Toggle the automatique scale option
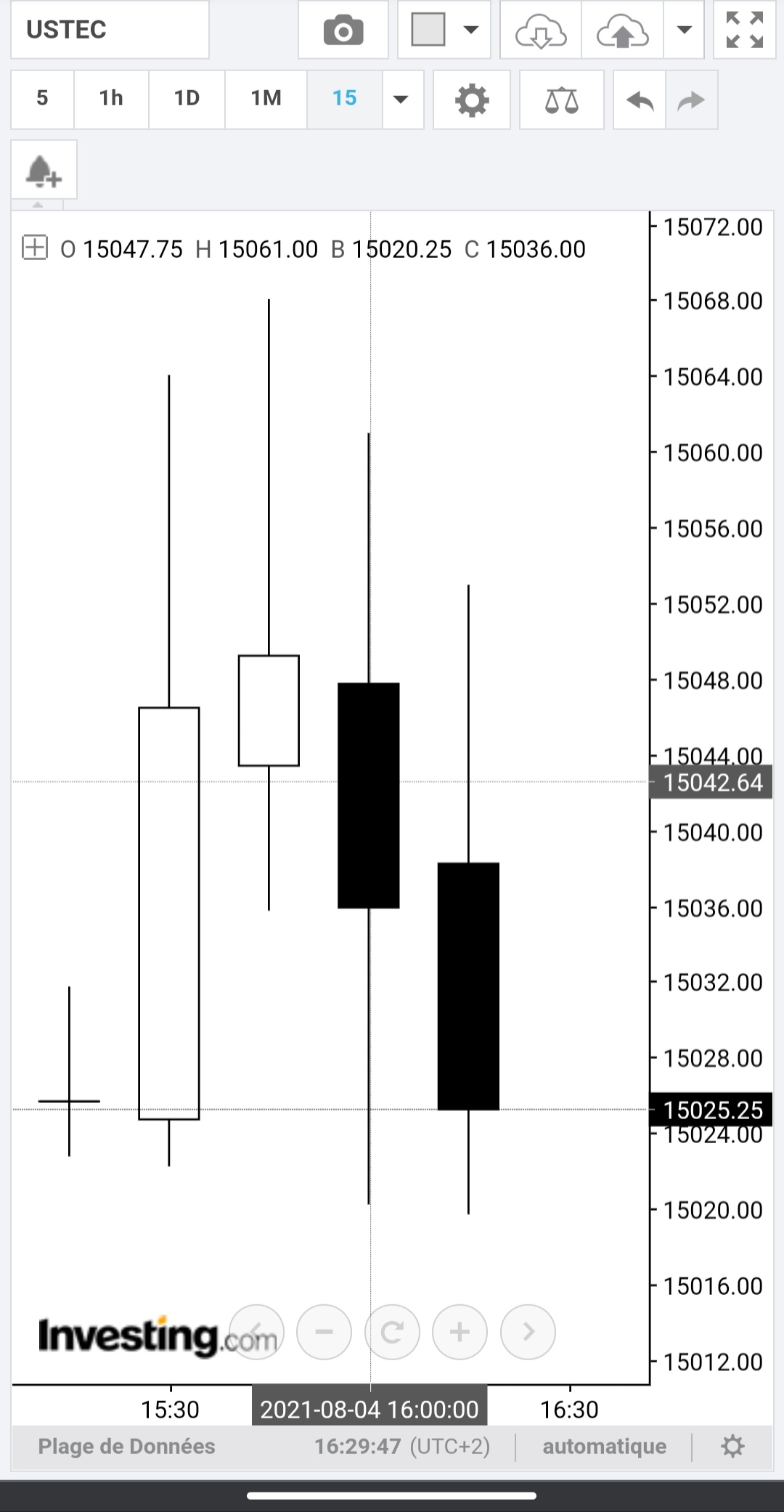 click(x=604, y=1446)
